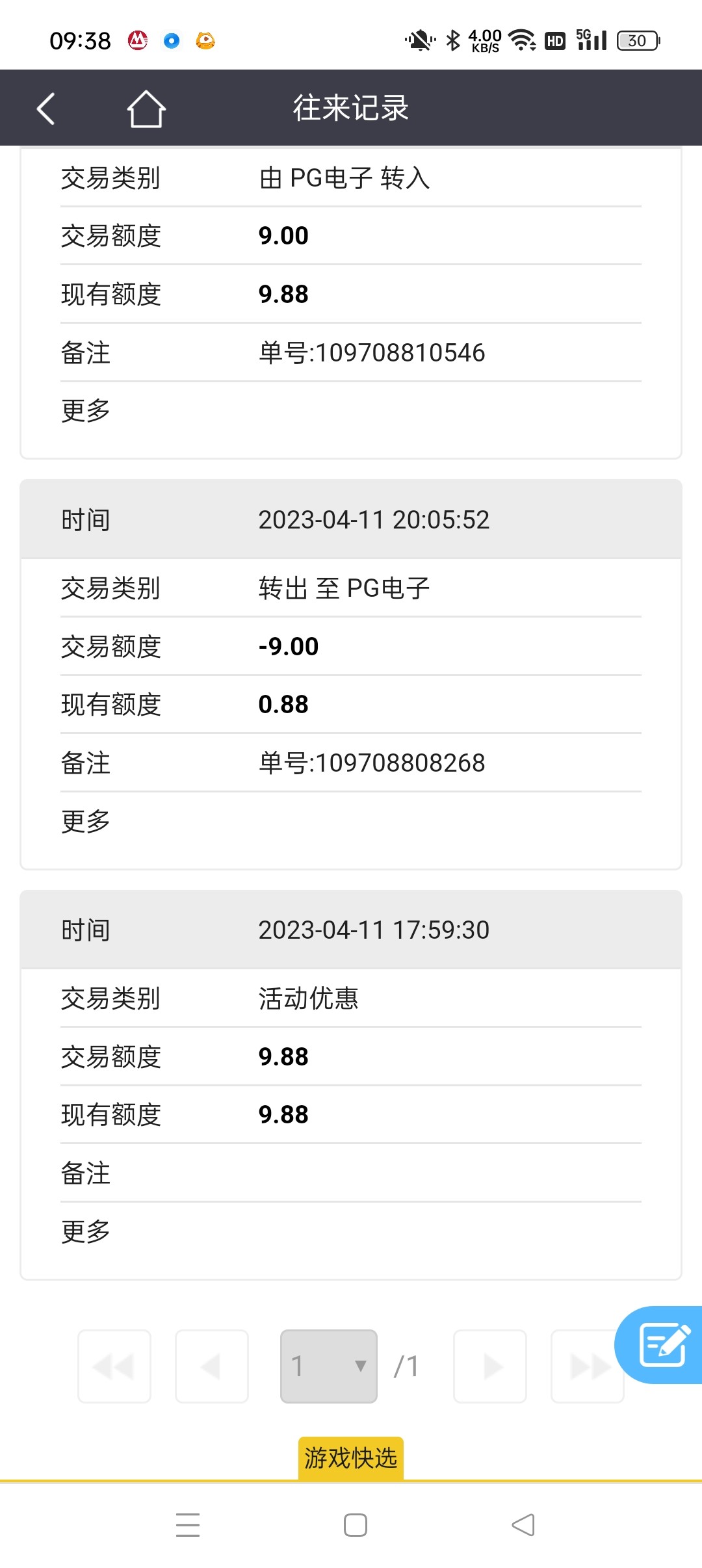
Task: Go to the previous page
Action: point(212,1366)
